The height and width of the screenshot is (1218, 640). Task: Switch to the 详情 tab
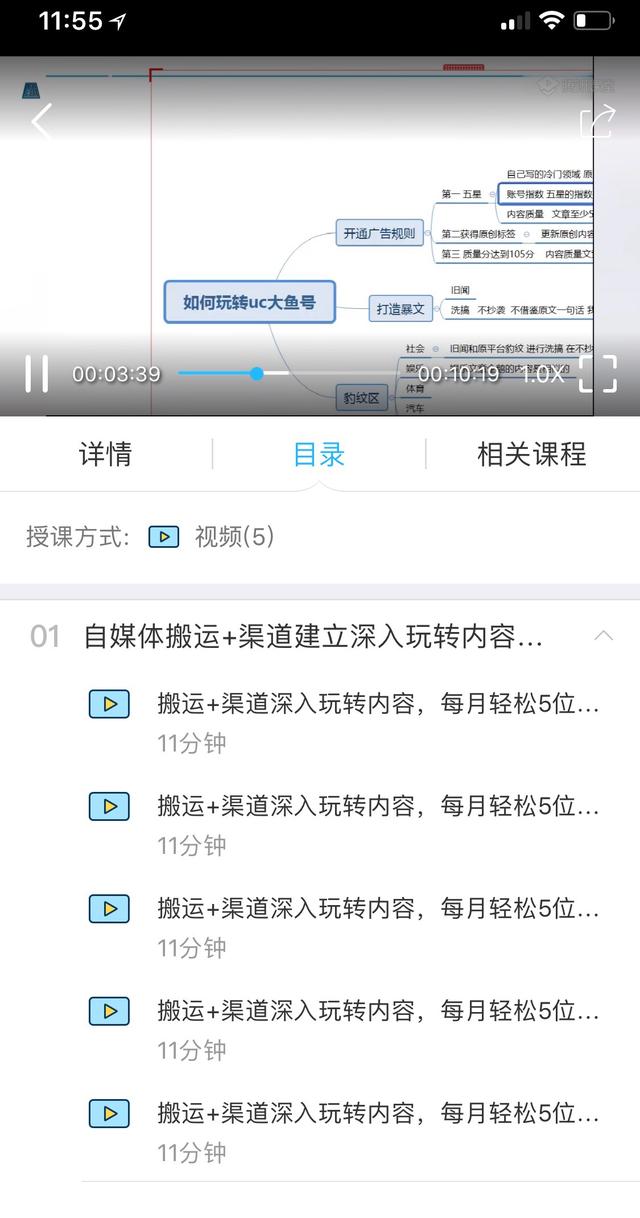point(106,454)
